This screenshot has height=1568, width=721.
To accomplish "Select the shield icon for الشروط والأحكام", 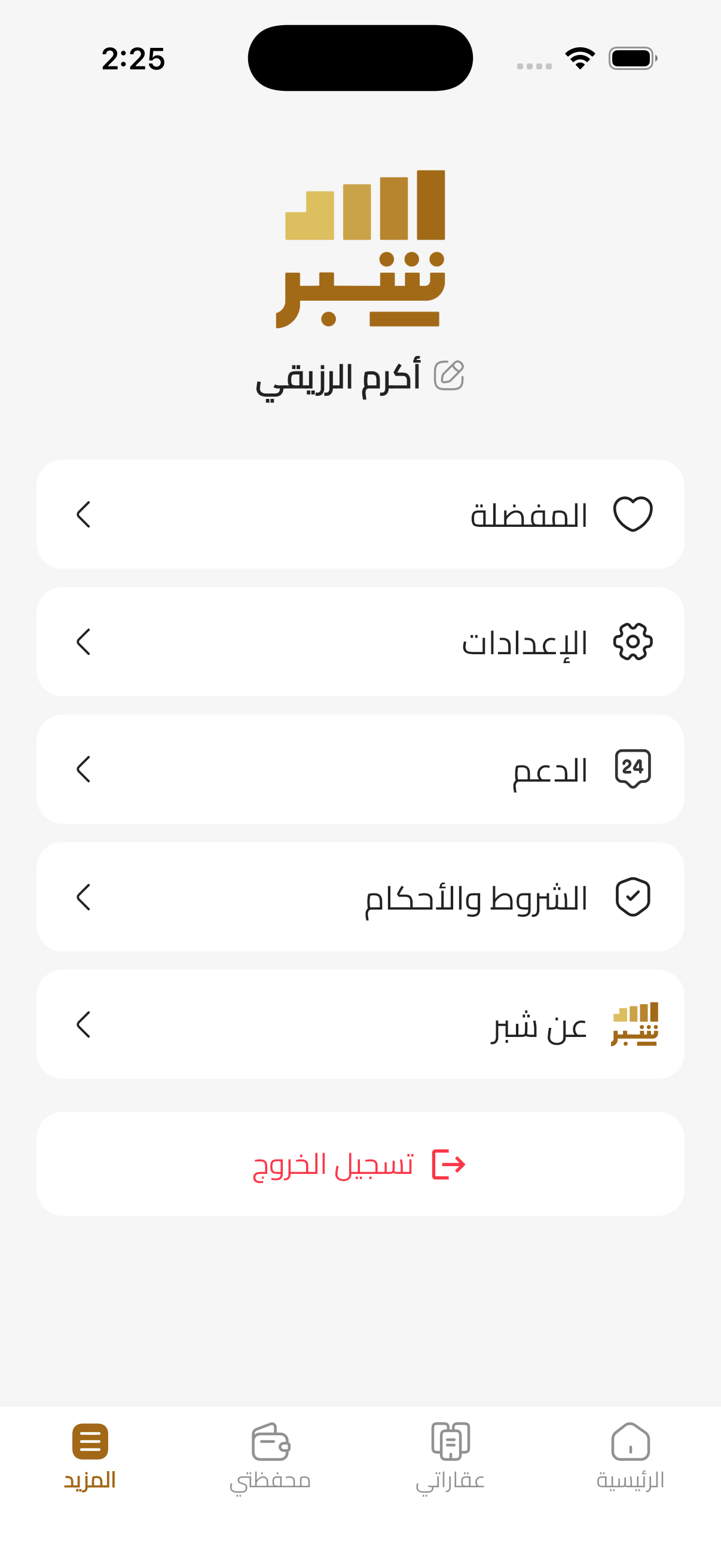I will [x=633, y=896].
